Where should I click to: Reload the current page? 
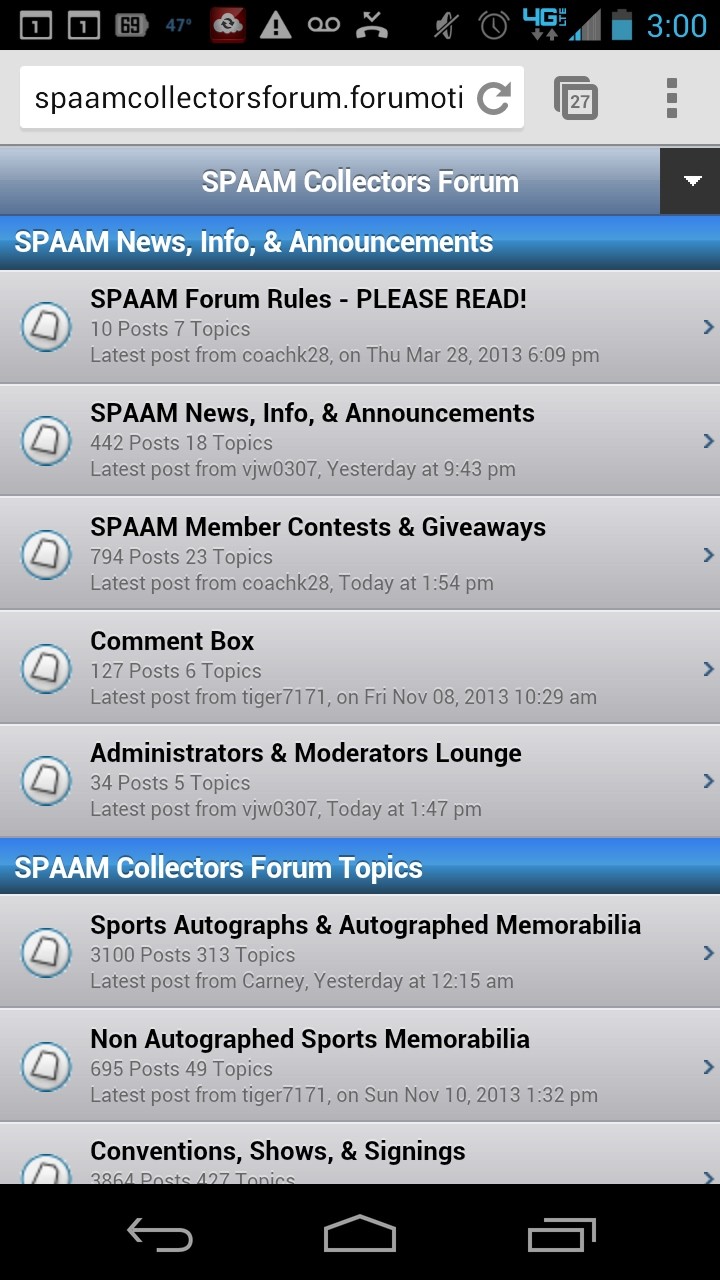coord(494,98)
